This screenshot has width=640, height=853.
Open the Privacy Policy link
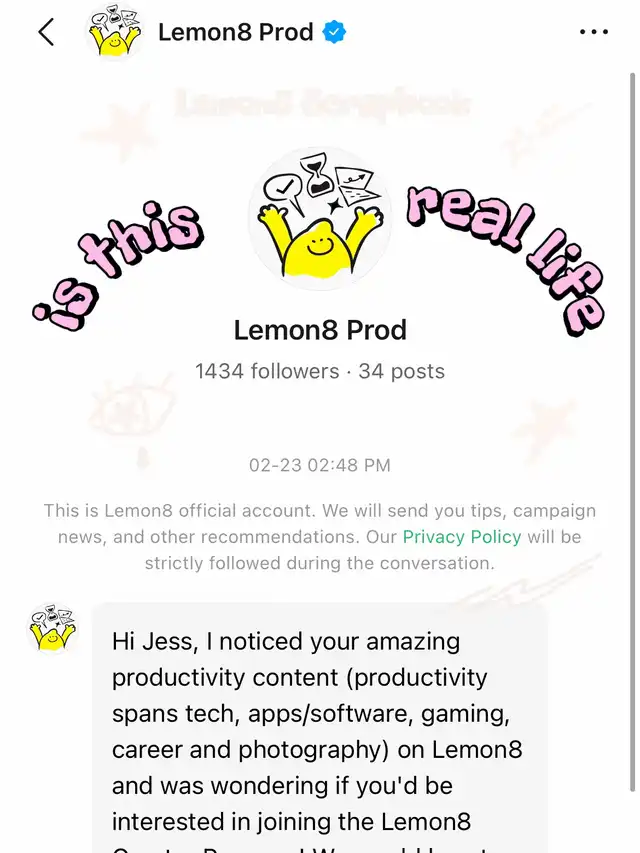[x=462, y=537]
